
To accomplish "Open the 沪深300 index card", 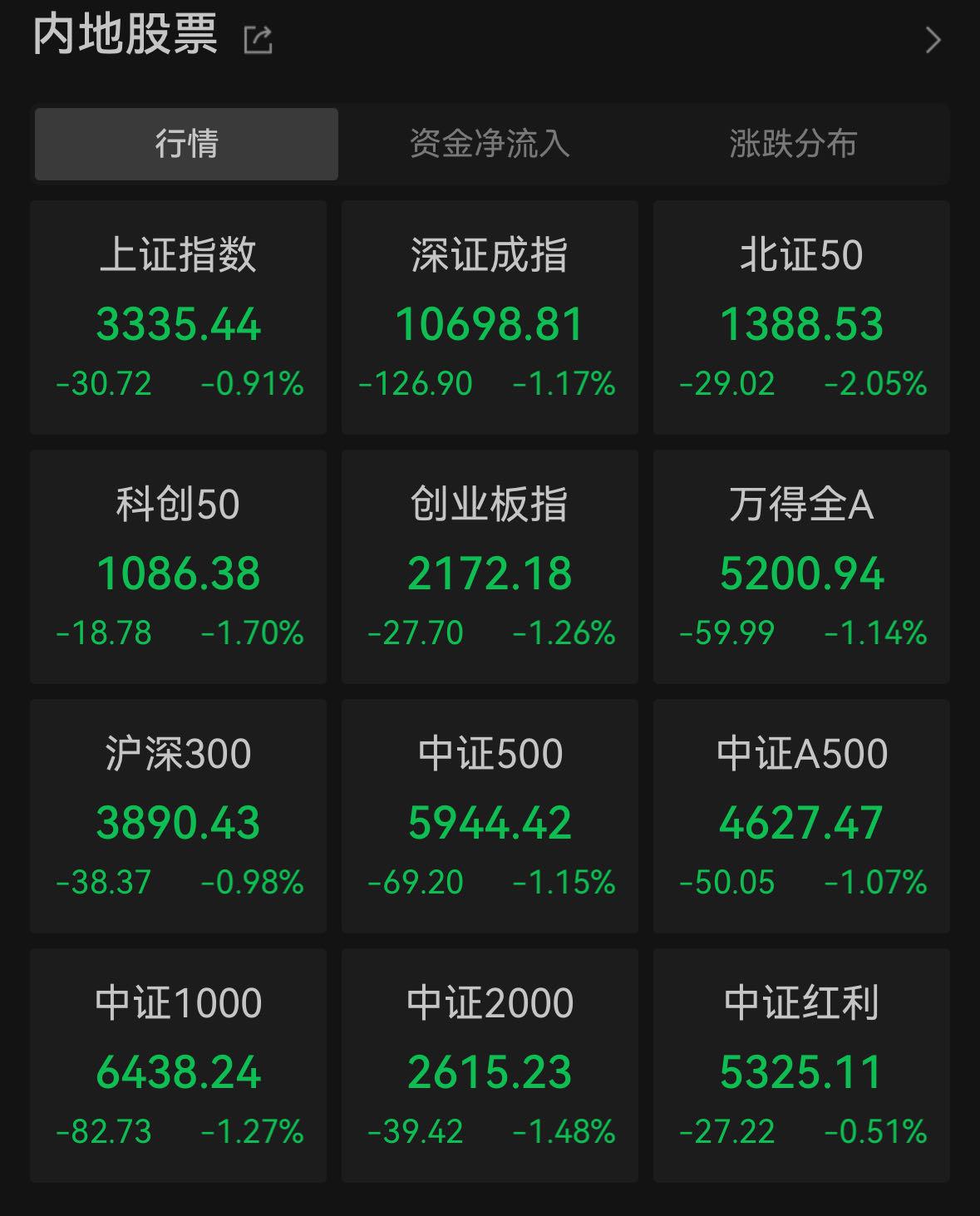I will [179, 816].
